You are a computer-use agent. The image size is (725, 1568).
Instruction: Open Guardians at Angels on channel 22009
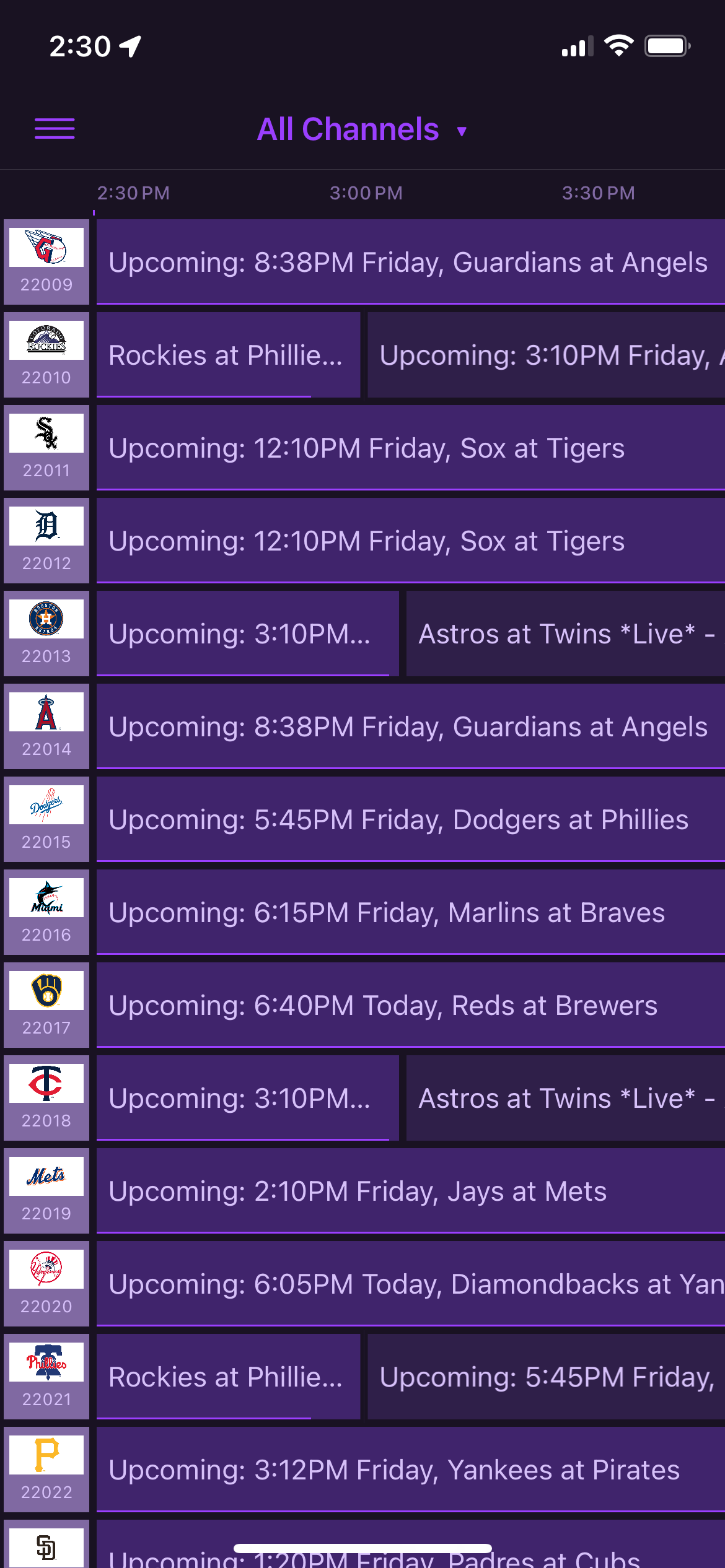pyautogui.click(x=409, y=262)
